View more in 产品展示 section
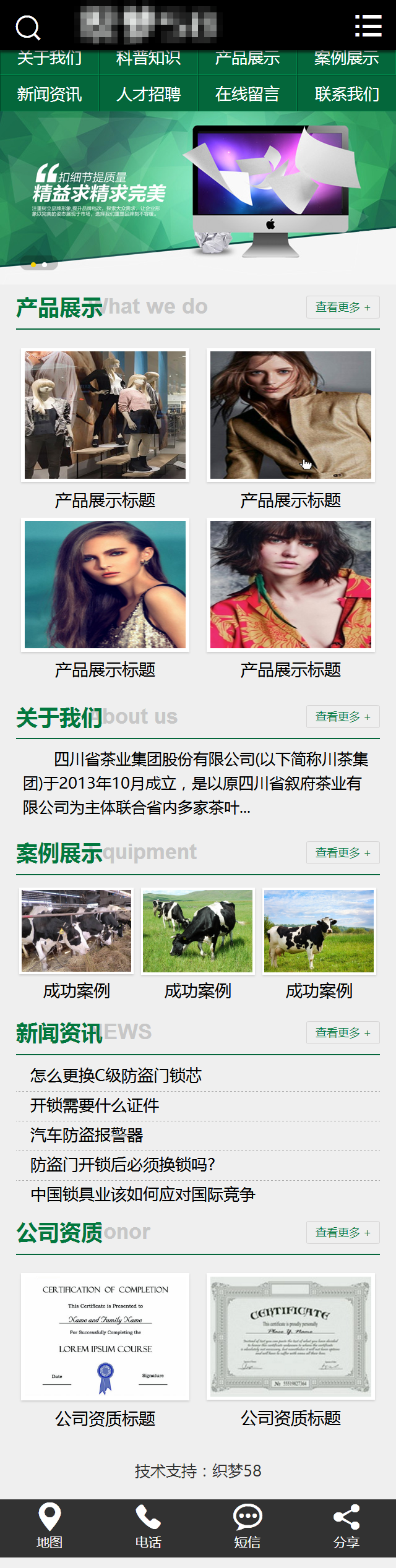The width and height of the screenshot is (396, 1568). (x=343, y=307)
